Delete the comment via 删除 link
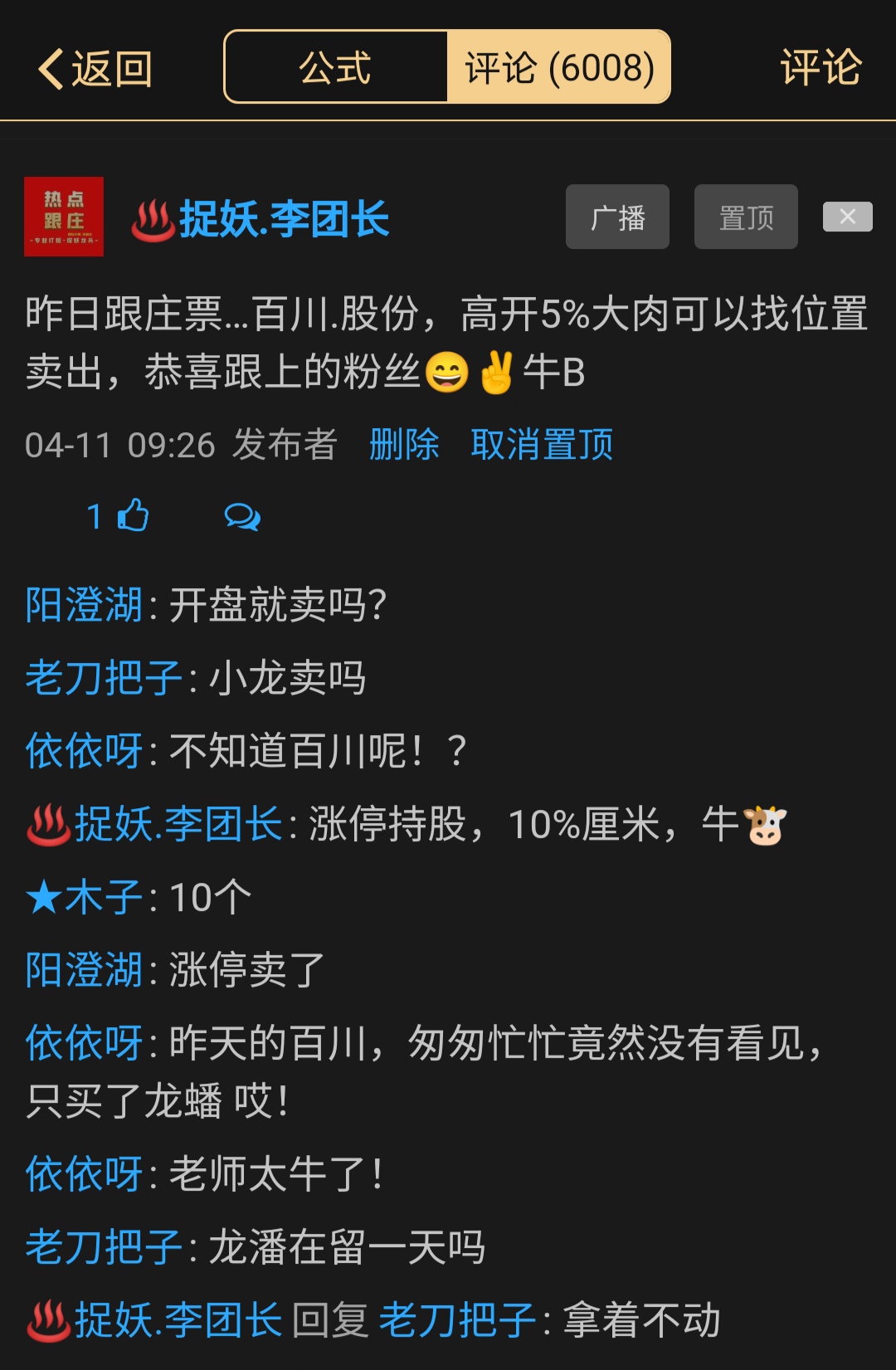 [x=404, y=445]
